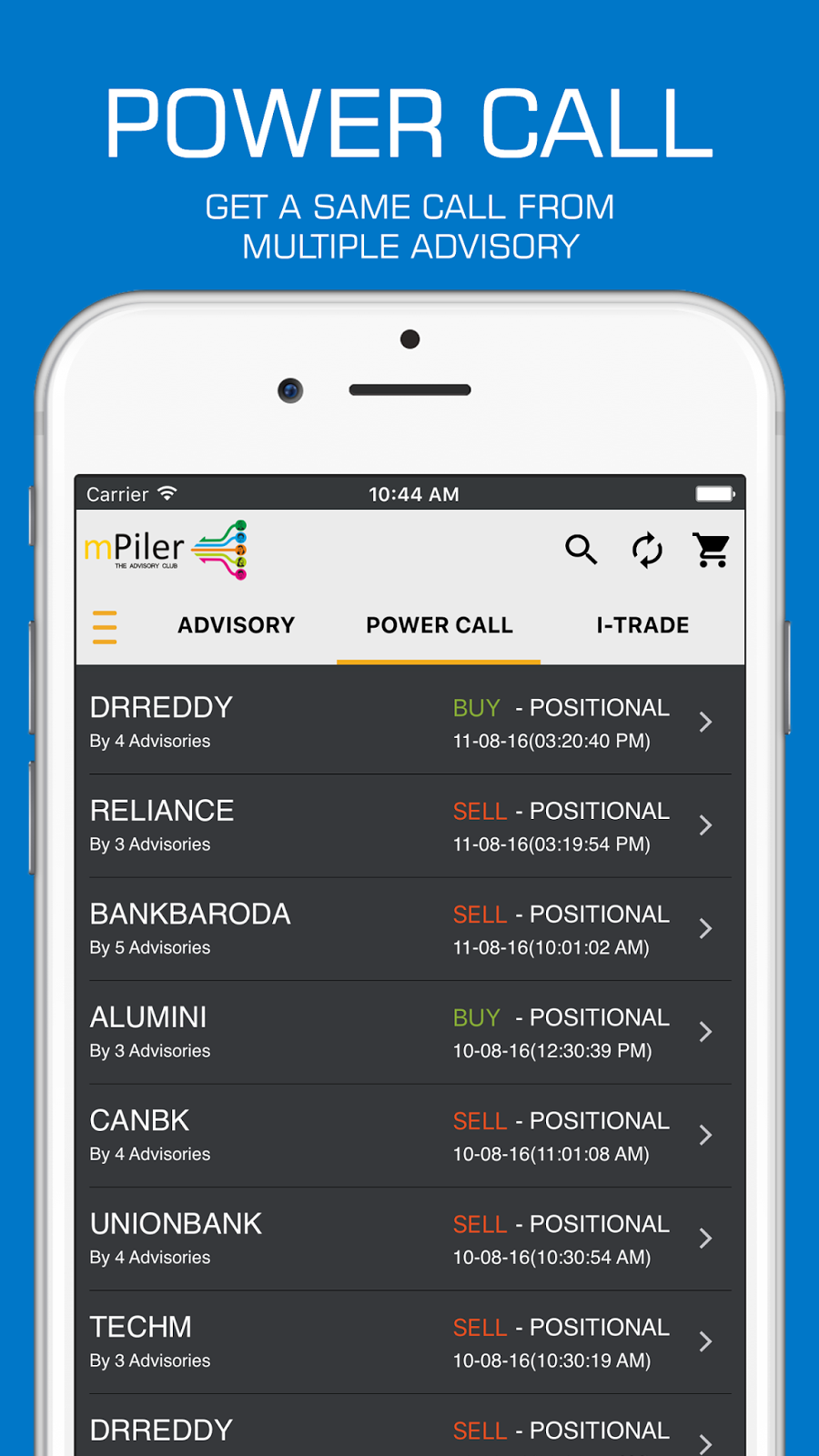Refresh the Power Call list

click(x=647, y=551)
